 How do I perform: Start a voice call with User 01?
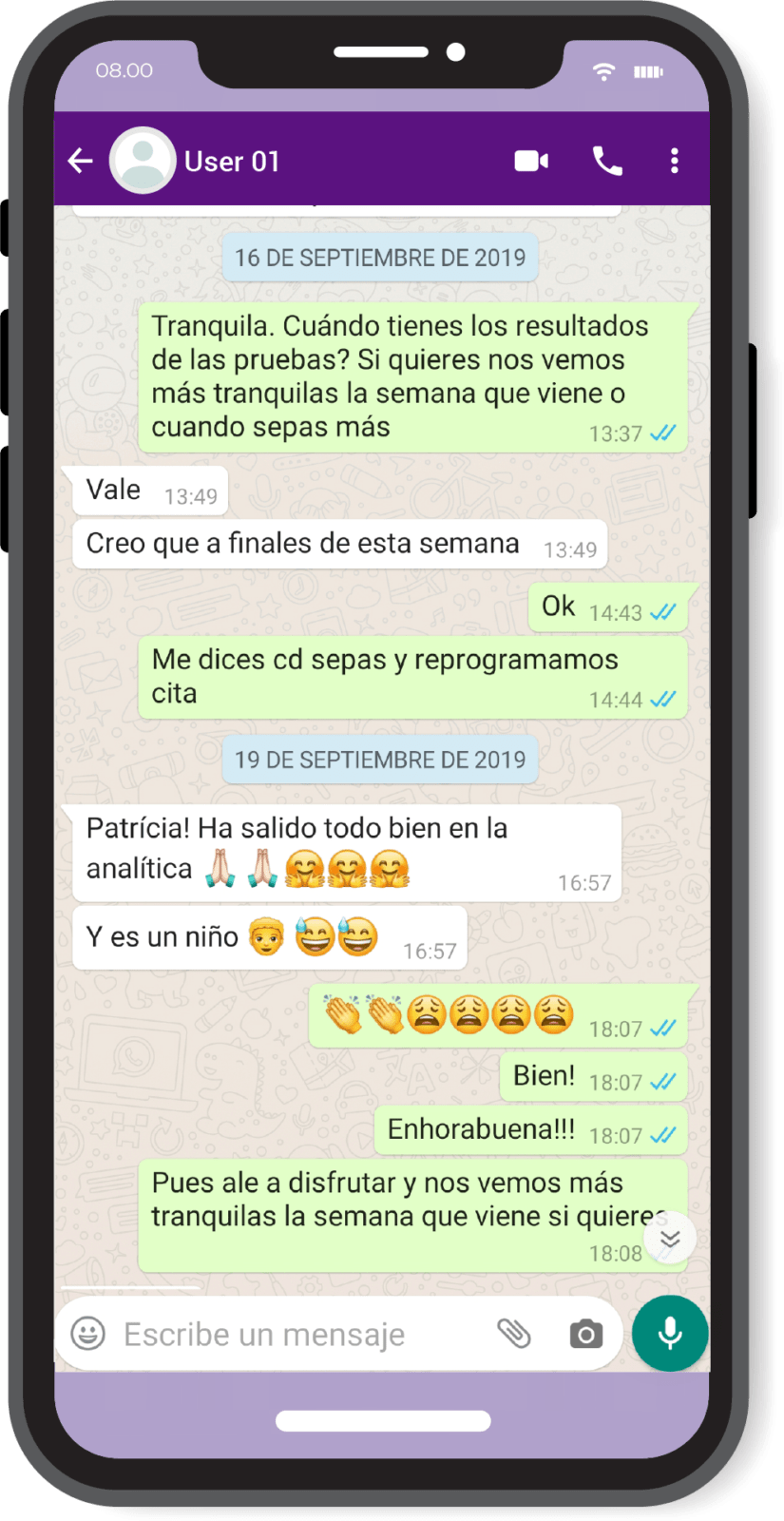click(x=607, y=160)
